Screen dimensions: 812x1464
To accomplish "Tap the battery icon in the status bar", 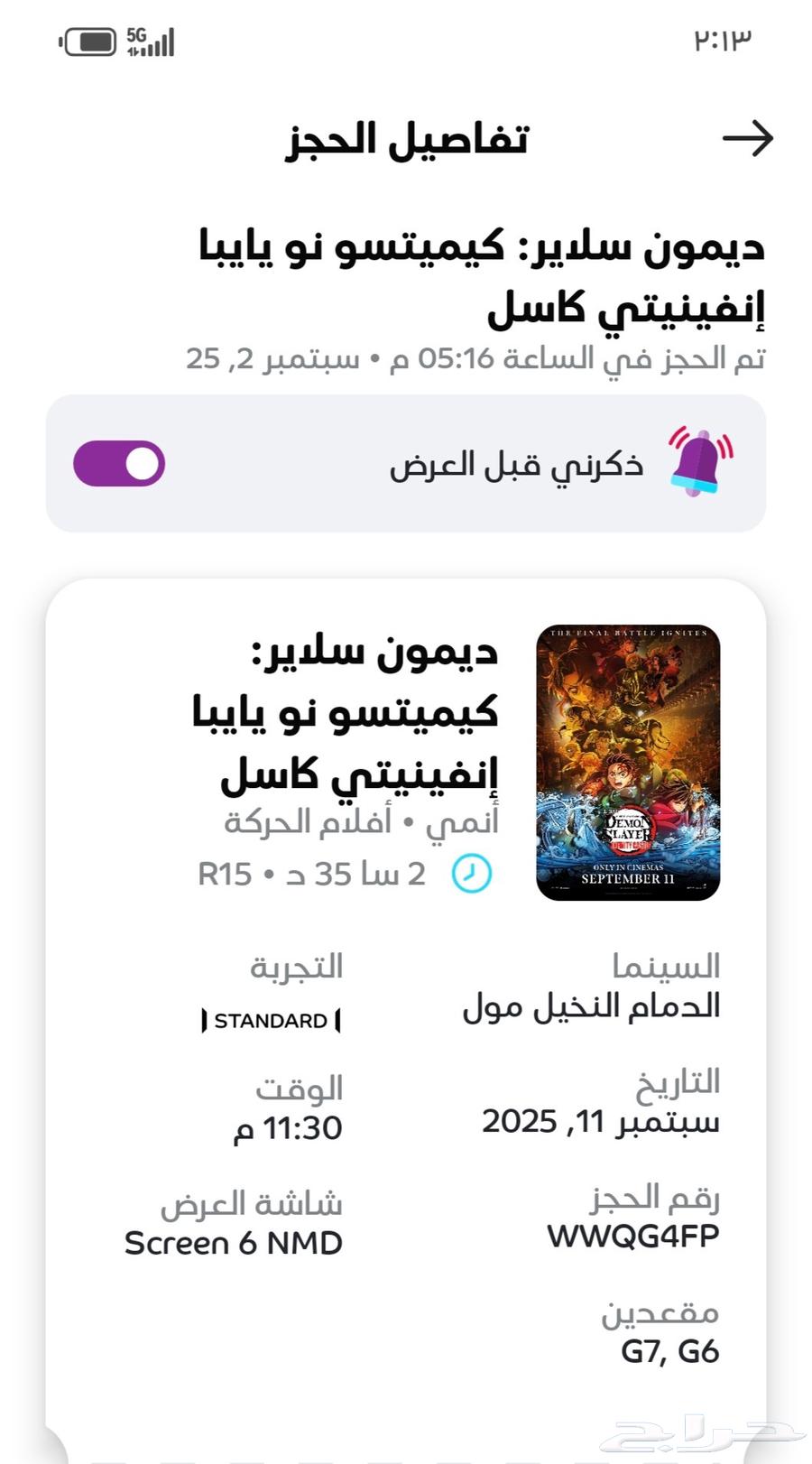I will click(86, 40).
